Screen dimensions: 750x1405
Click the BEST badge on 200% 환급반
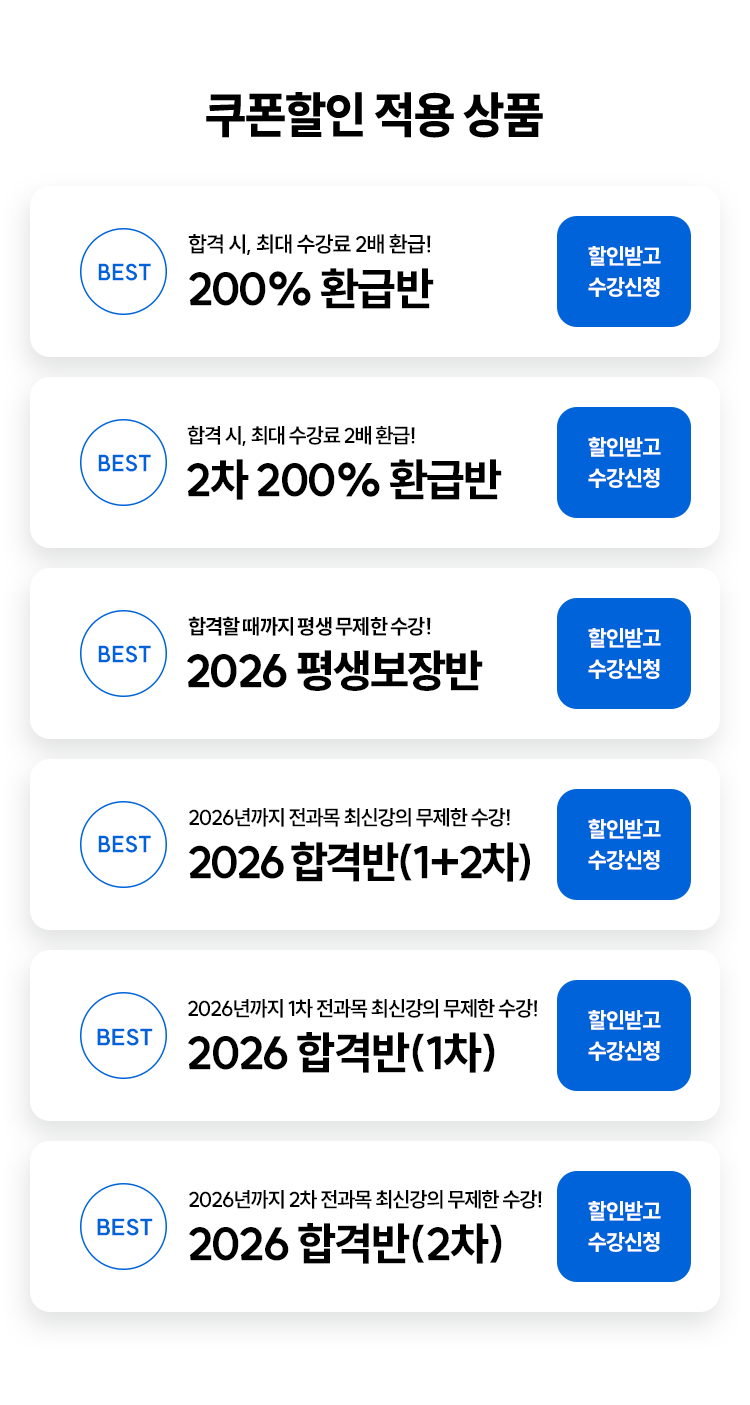tap(123, 271)
